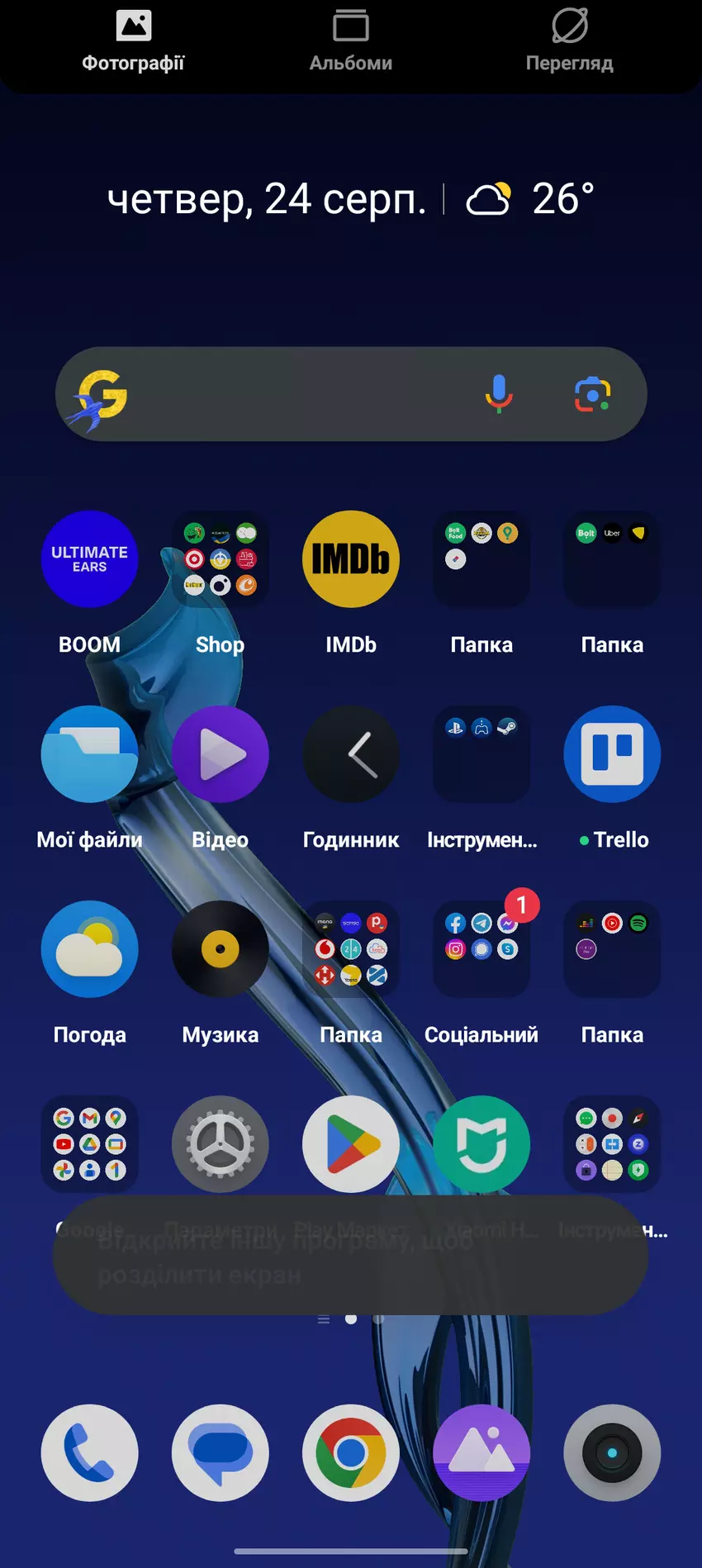Open the Годинник app
Screen dimensions: 702x1568
[350, 754]
